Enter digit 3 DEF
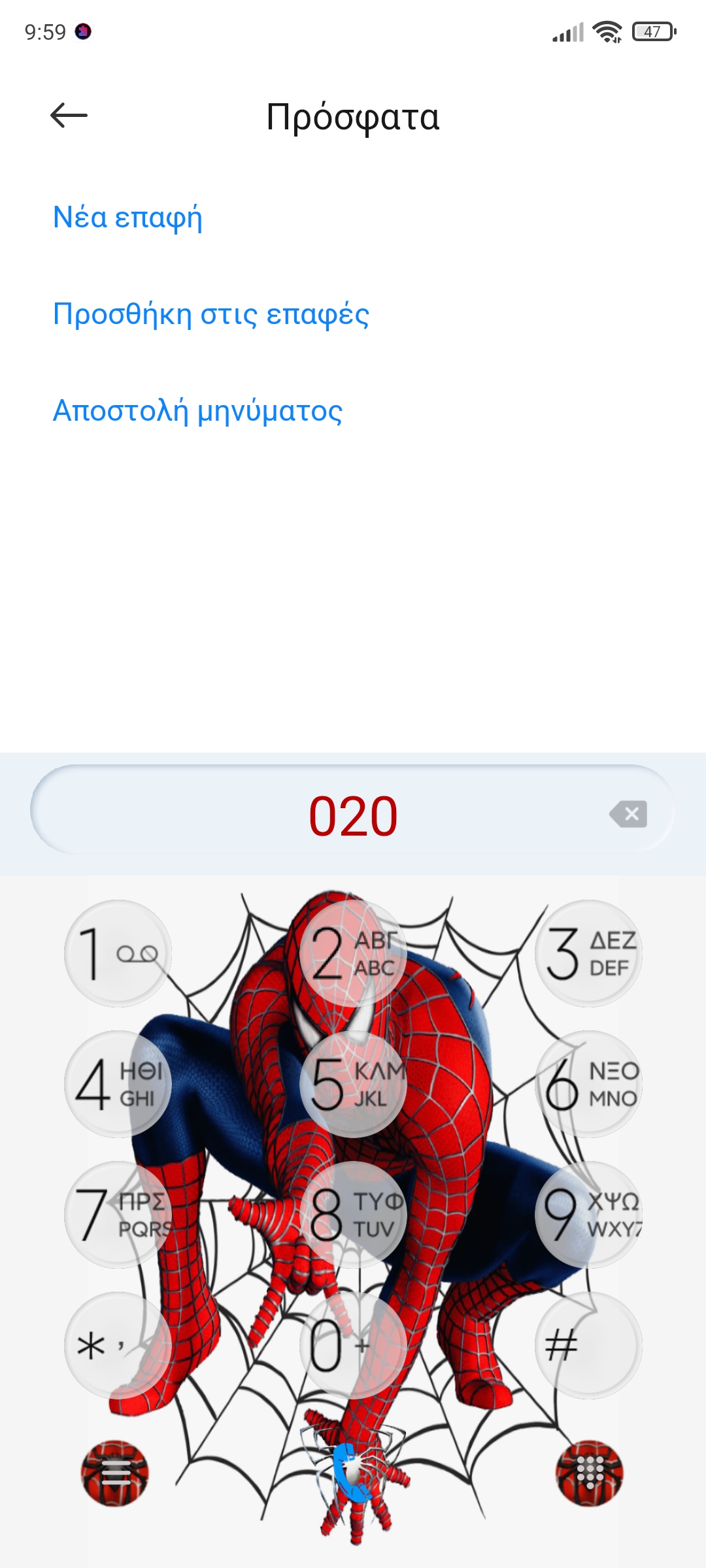 [588, 954]
